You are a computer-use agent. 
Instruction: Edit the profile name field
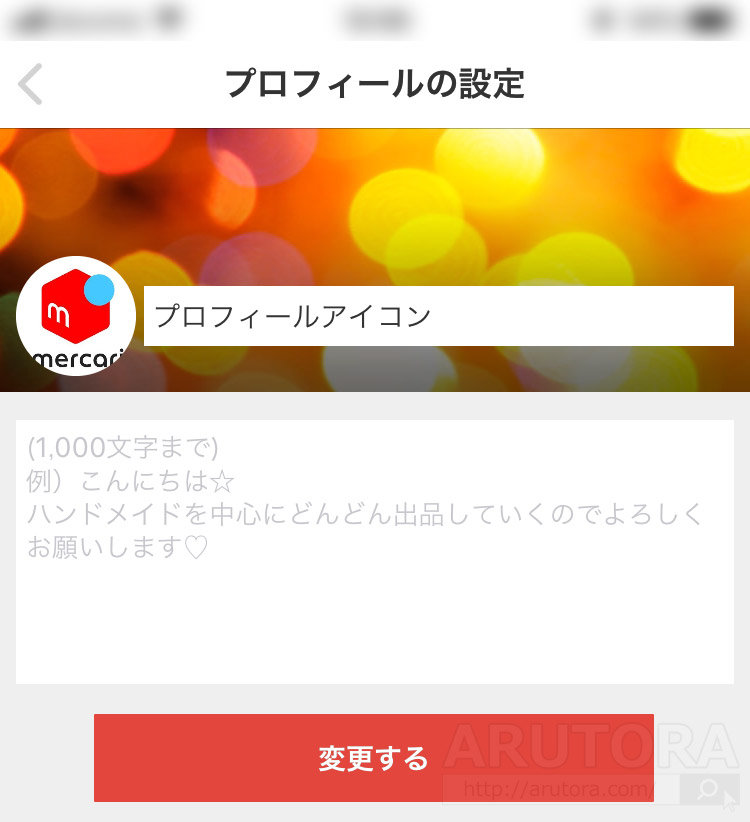(438, 317)
